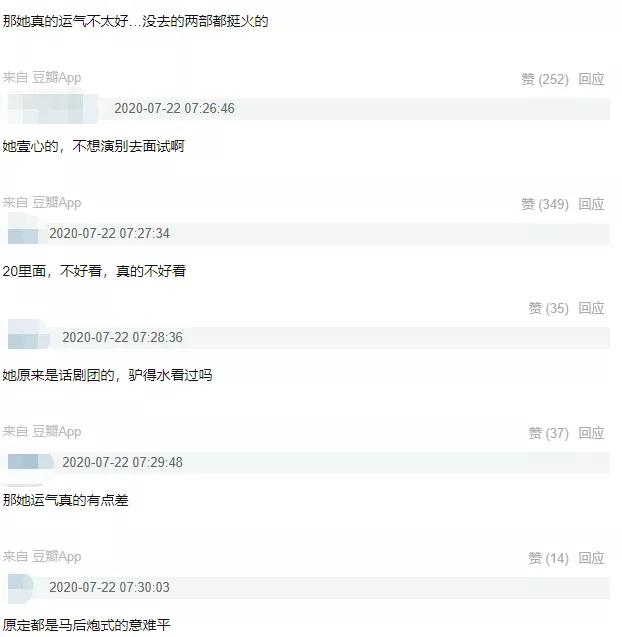This screenshot has width=622, height=637.
Task: Open 豆瓣App link beside 赞 (252)
Action: coord(57,77)
